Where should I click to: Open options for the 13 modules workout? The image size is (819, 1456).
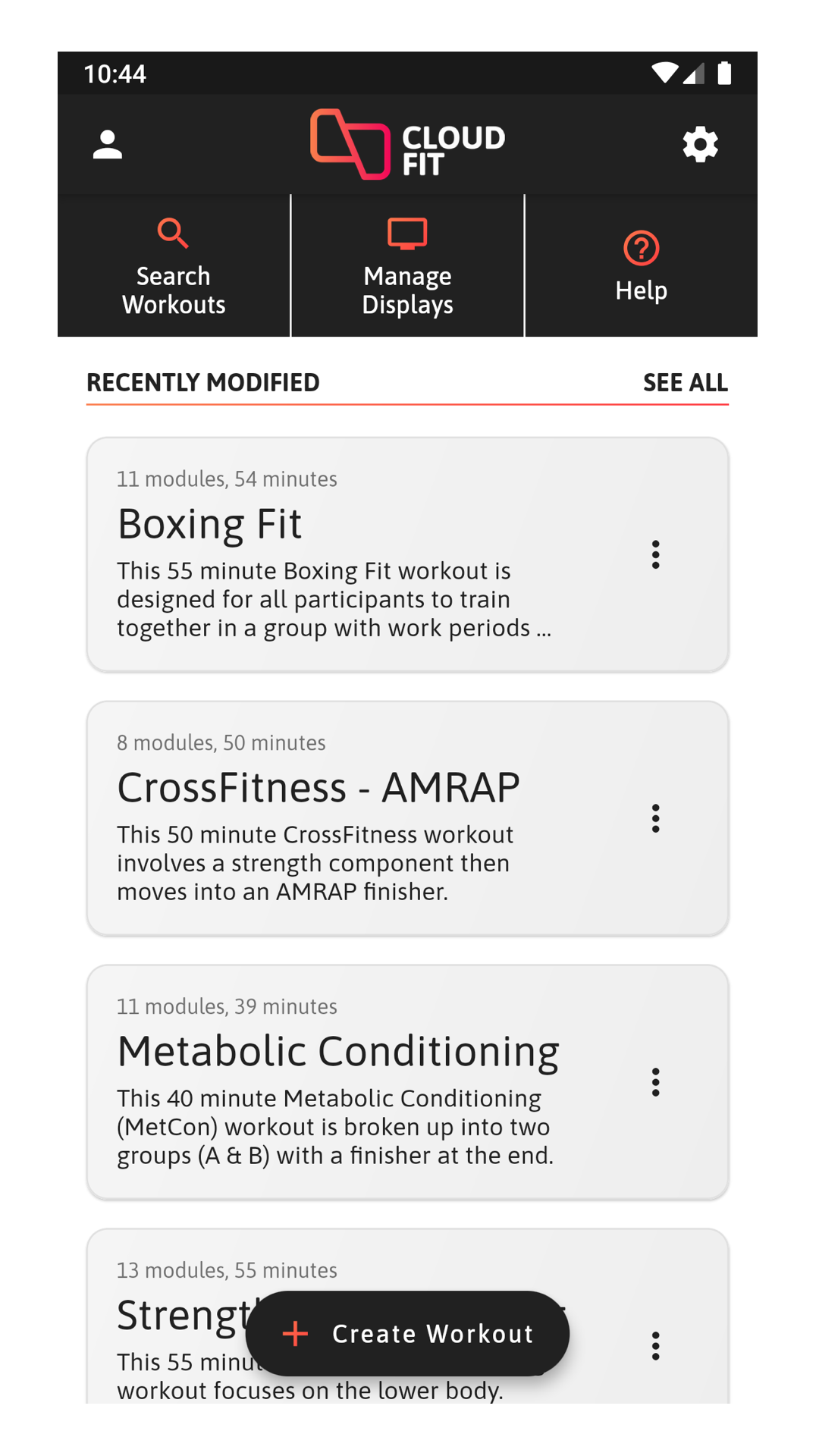(656, 1346)
